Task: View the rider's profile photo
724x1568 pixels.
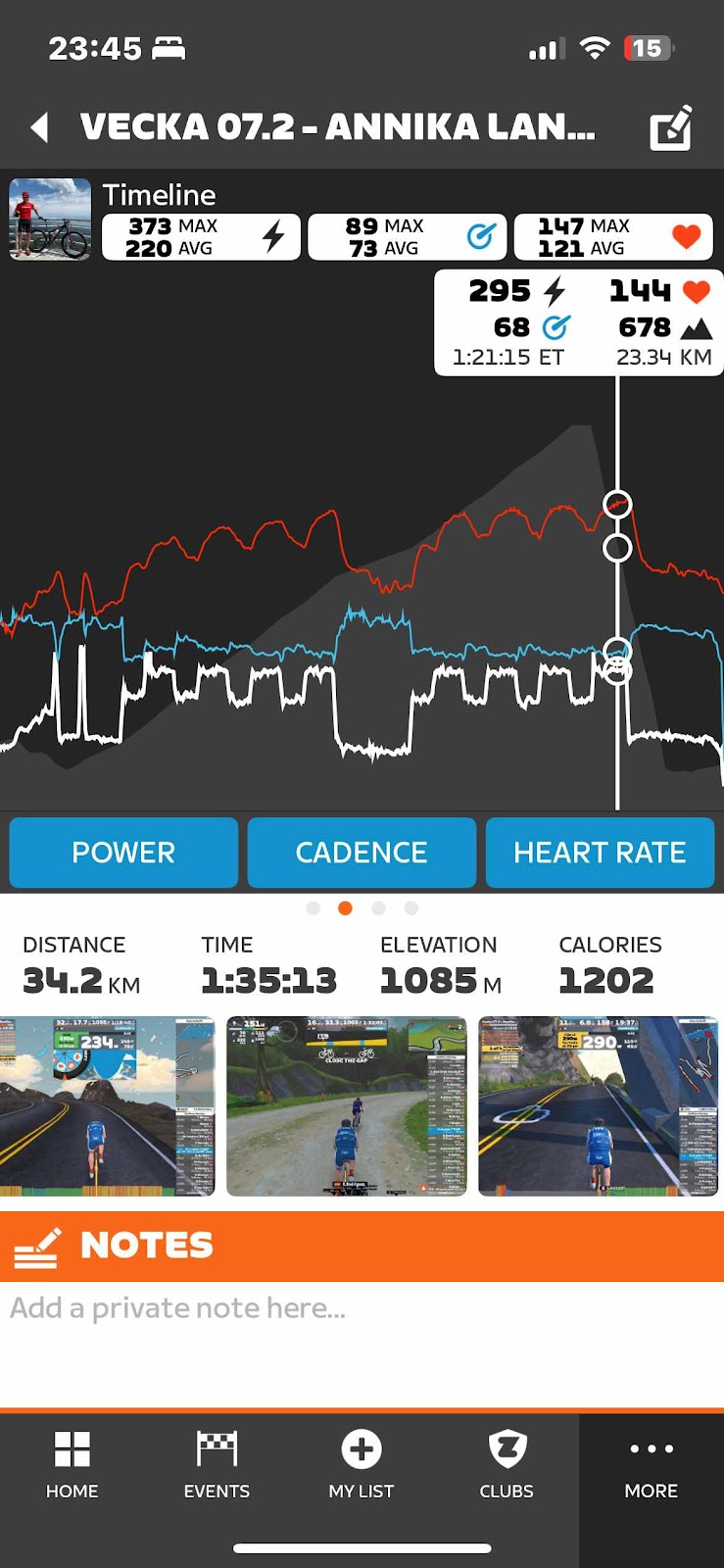Action: coord(50,219)
